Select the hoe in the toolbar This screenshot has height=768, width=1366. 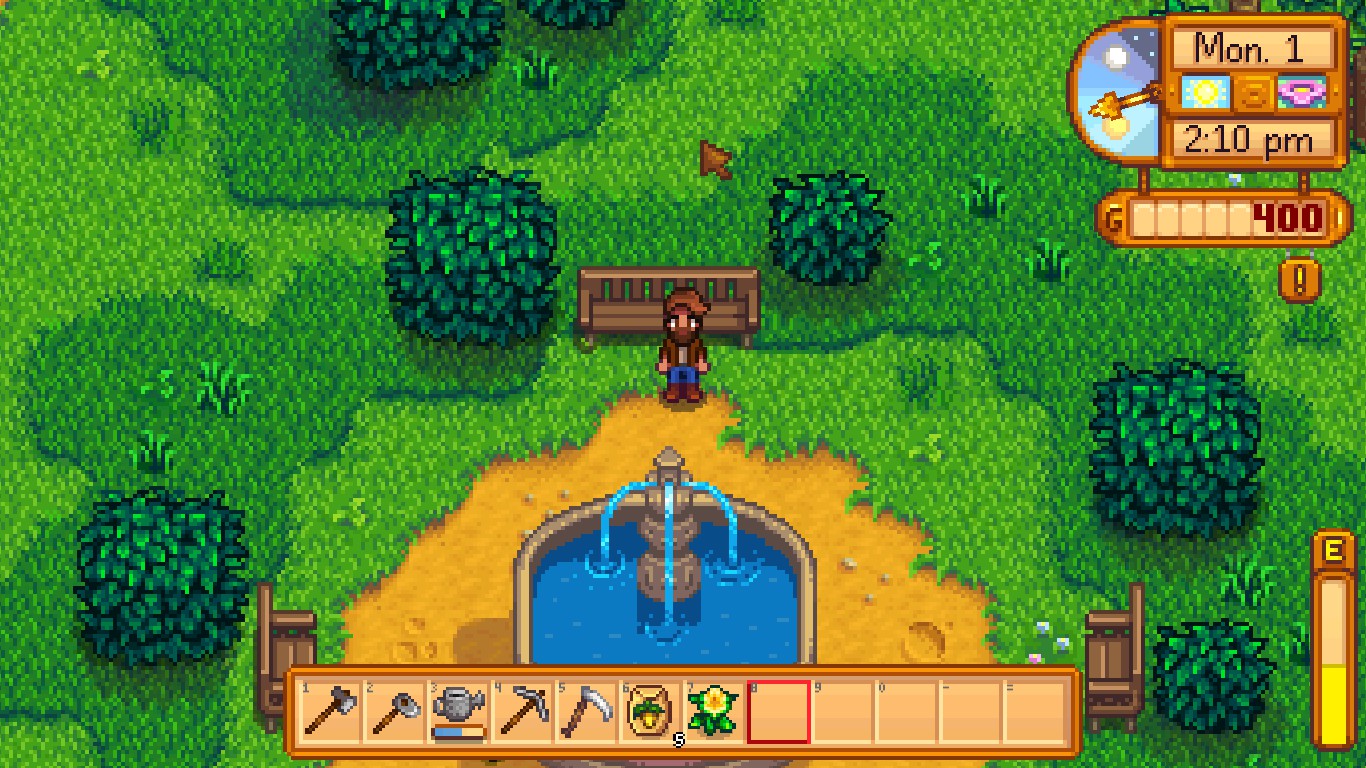tap(394, 712)
